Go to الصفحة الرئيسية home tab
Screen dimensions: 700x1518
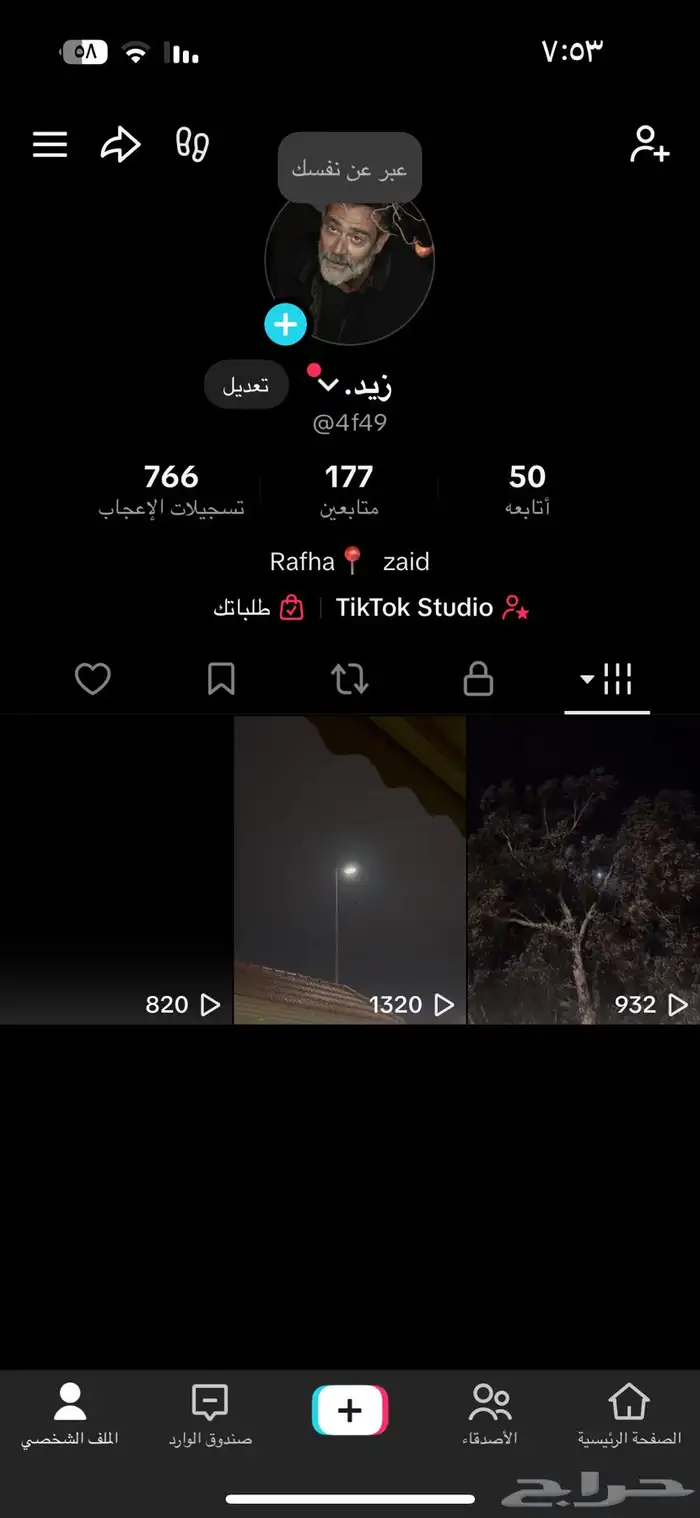629,1415
